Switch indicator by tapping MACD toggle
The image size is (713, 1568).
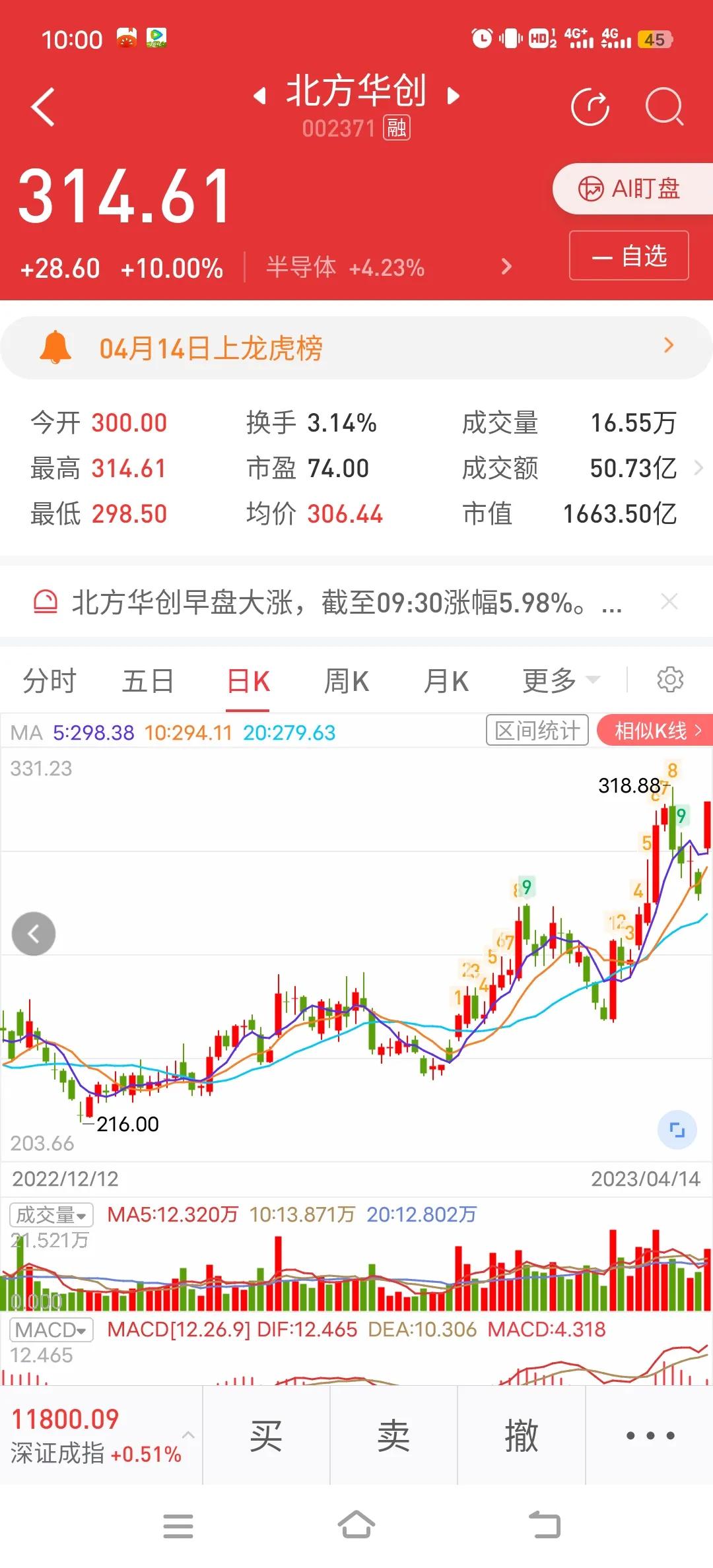pyautogui.click(x=51, y=1330)
